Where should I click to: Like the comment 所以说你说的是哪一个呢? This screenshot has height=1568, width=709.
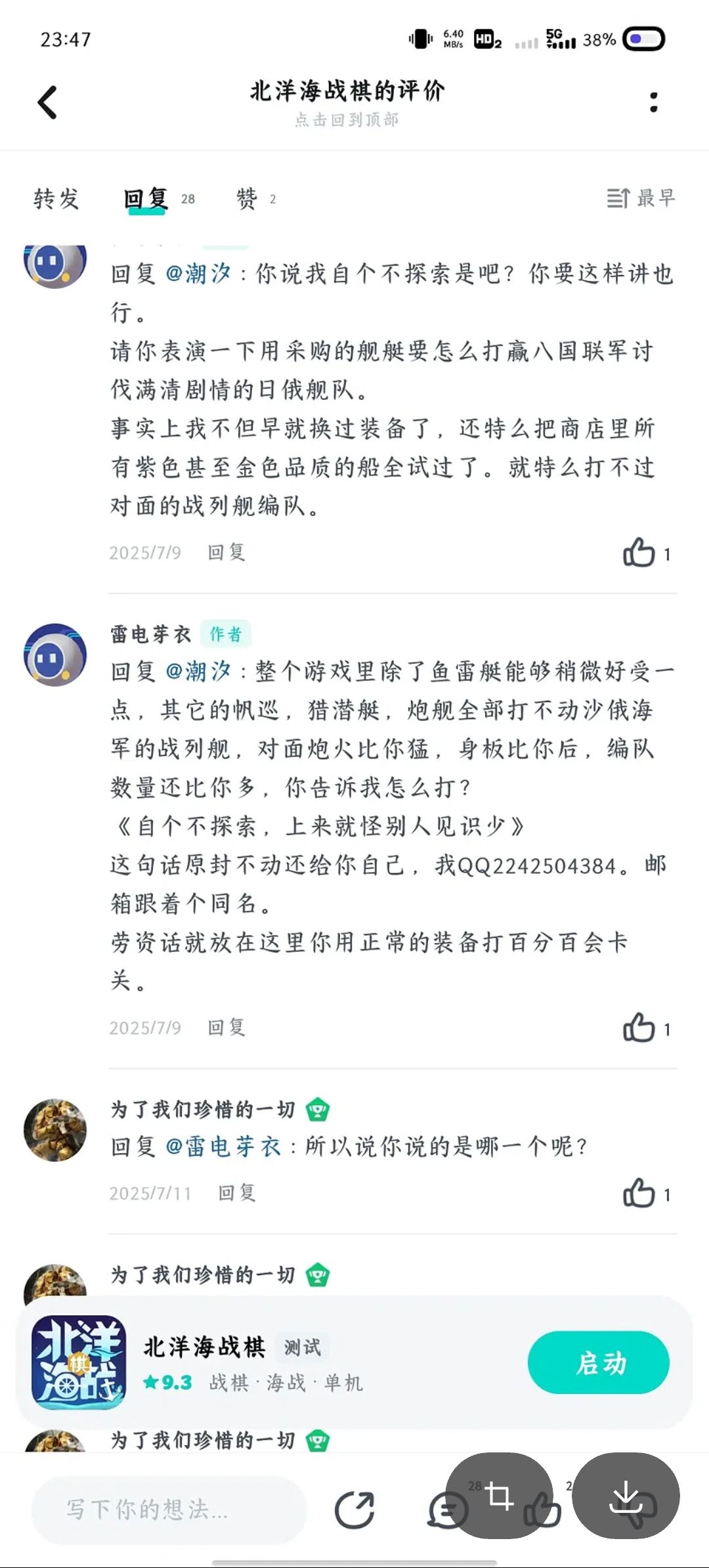(x=647, y=1193)
